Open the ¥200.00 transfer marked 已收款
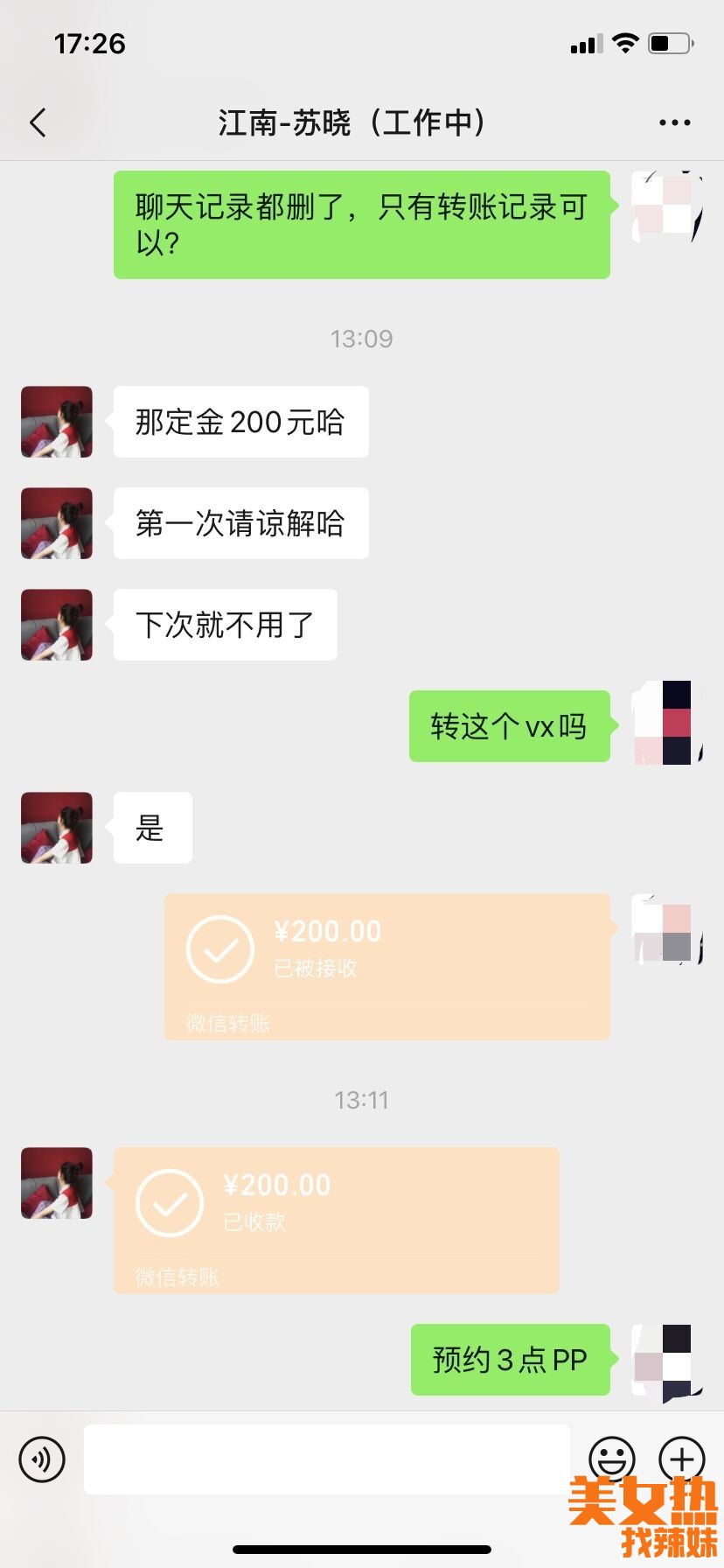This screenshot has height=1568, width=724. coord(336,1220)
